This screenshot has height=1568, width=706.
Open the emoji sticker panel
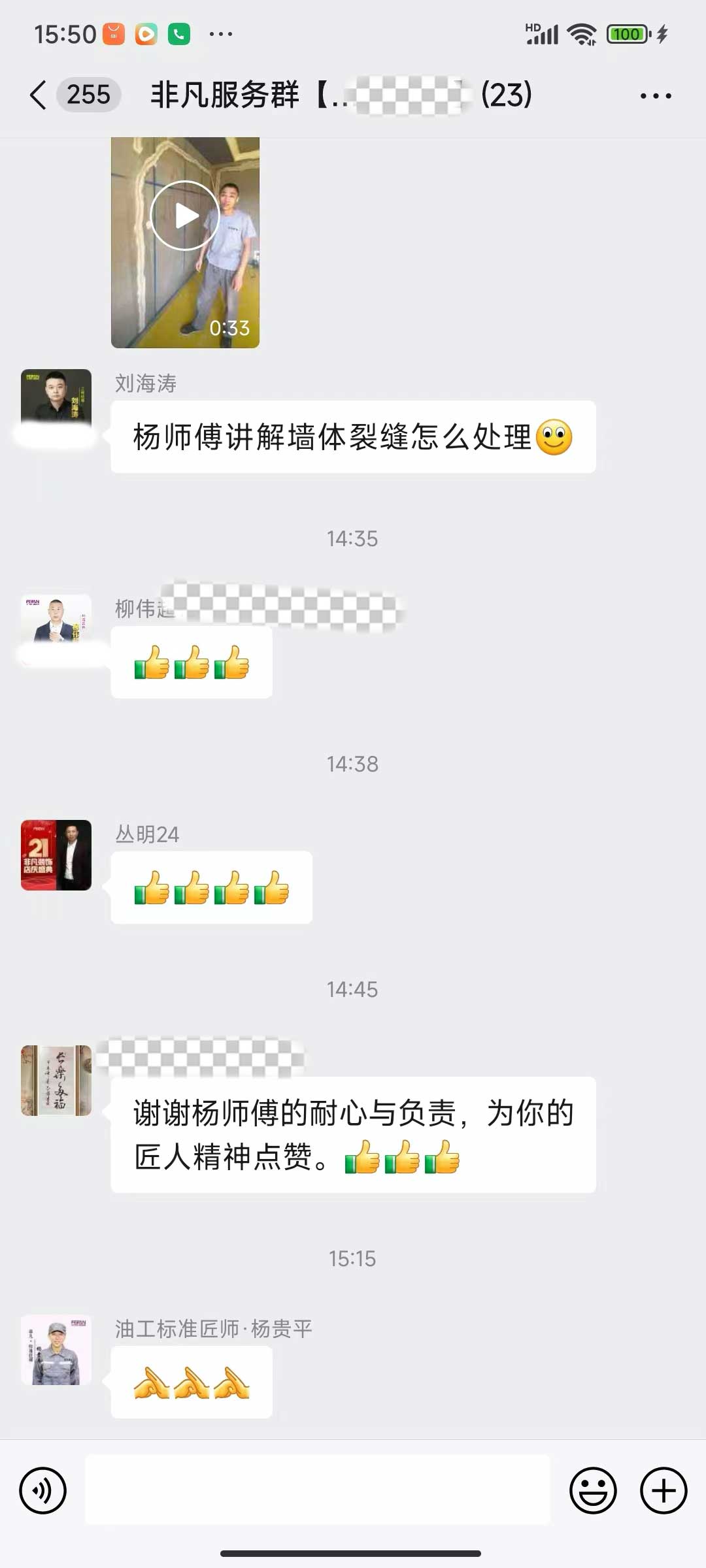tap(593, 1490)
